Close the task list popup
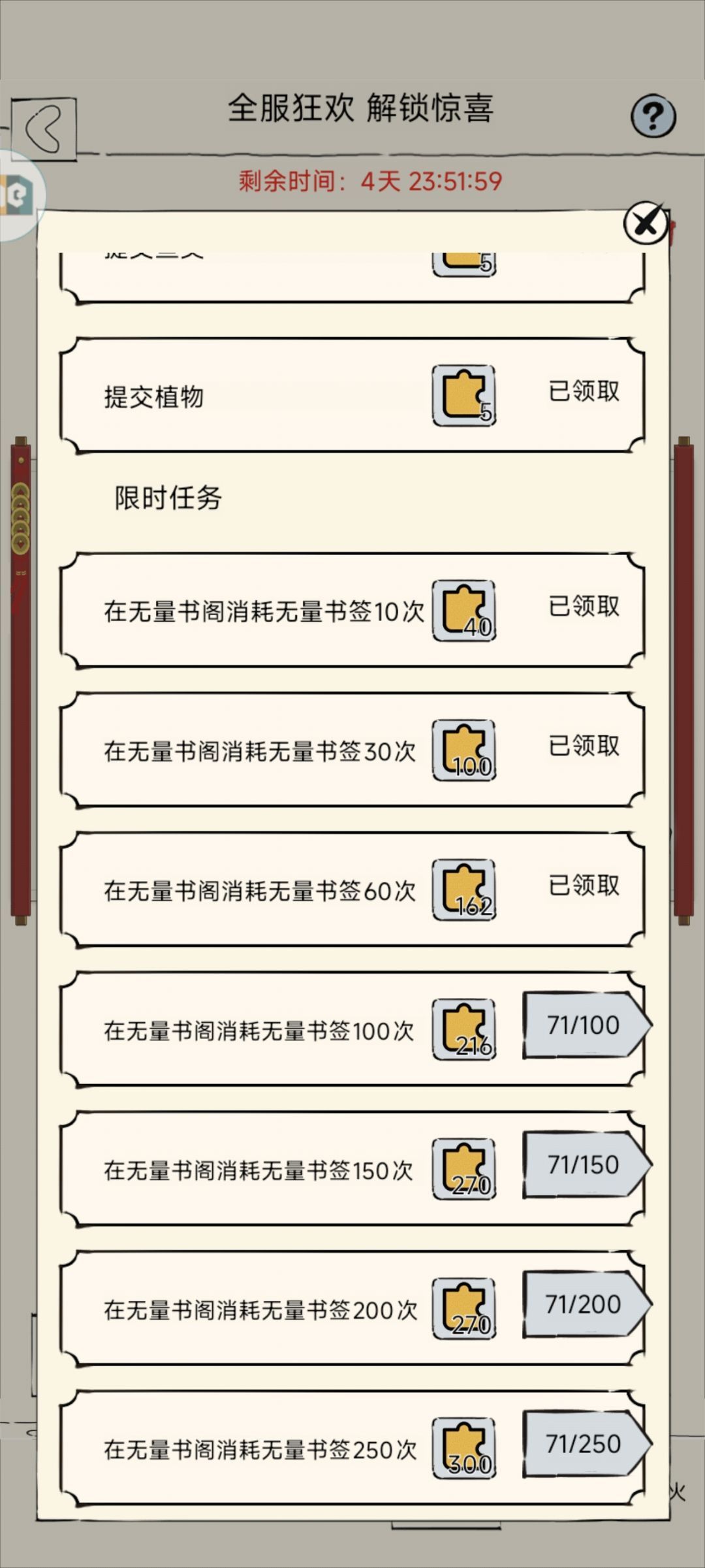The image size is (705, 1568). (x=646, y=223)
